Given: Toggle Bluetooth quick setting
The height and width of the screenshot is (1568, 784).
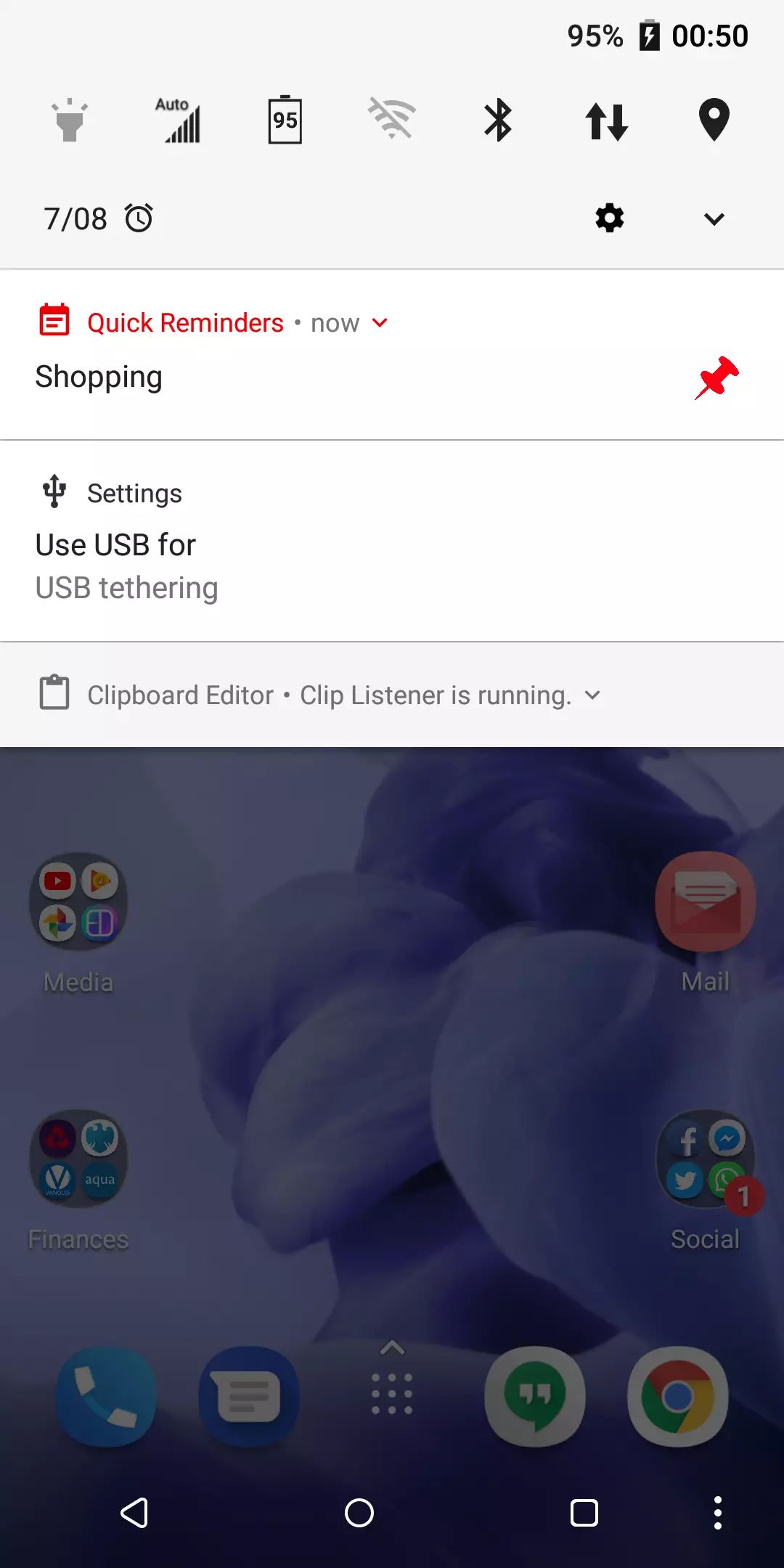Looking at the screenshot, I should click(x=499, y=120).
